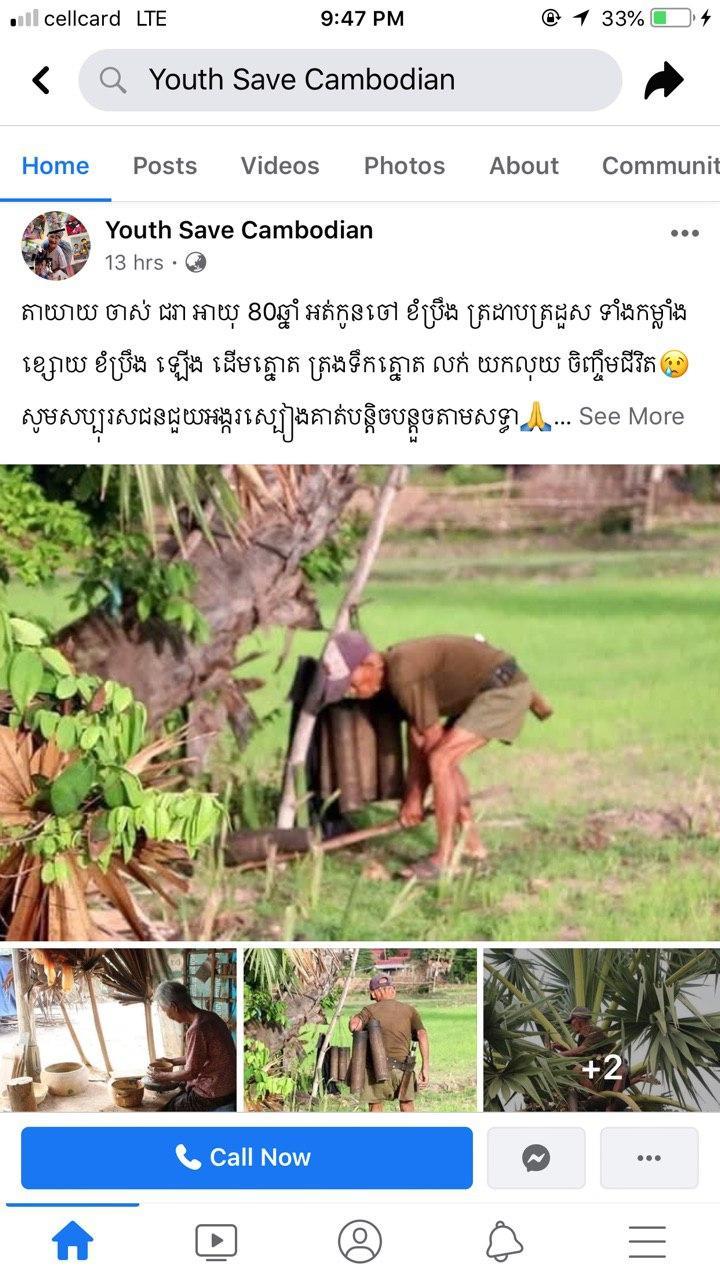Share this page via the arrow icon

tap(663, 80)
